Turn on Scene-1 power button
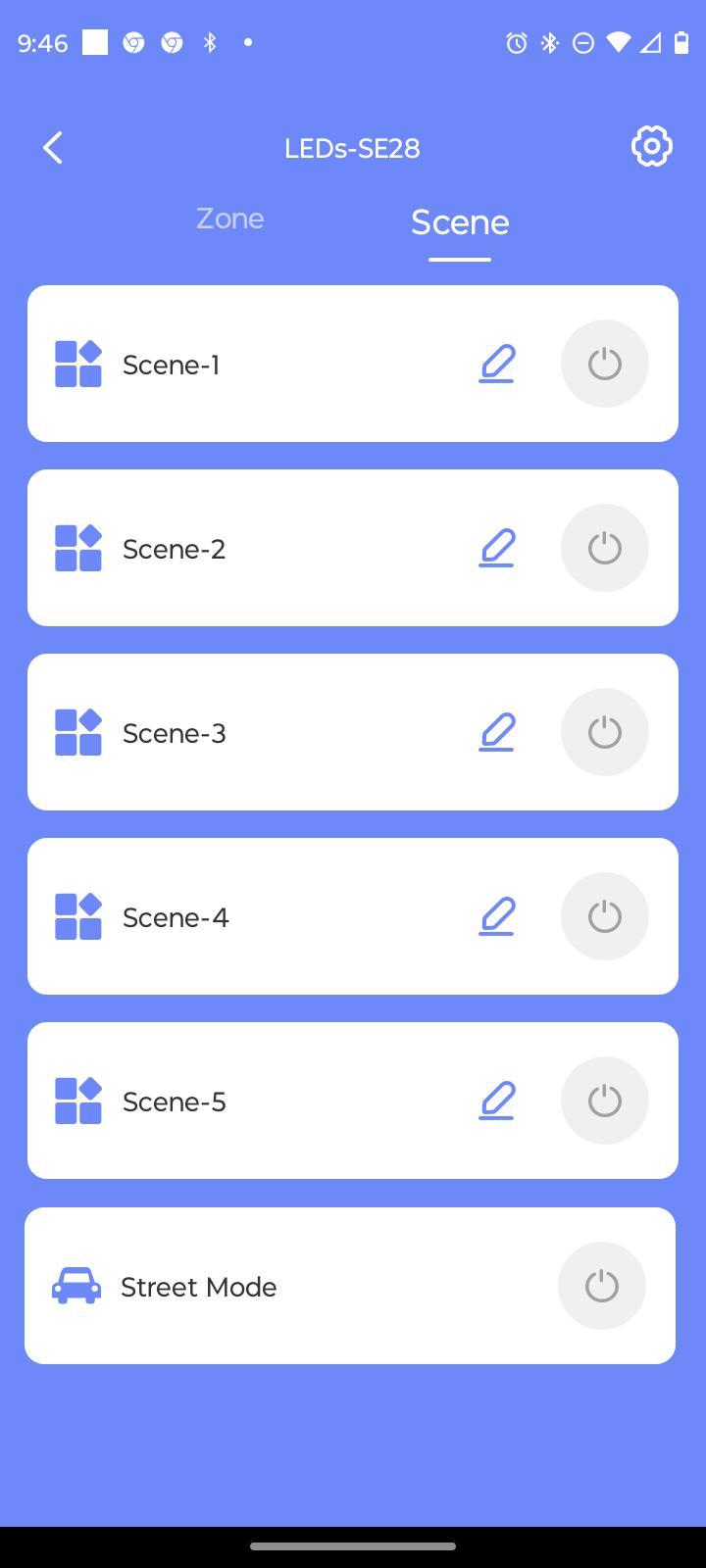 (x=605, y=364)
